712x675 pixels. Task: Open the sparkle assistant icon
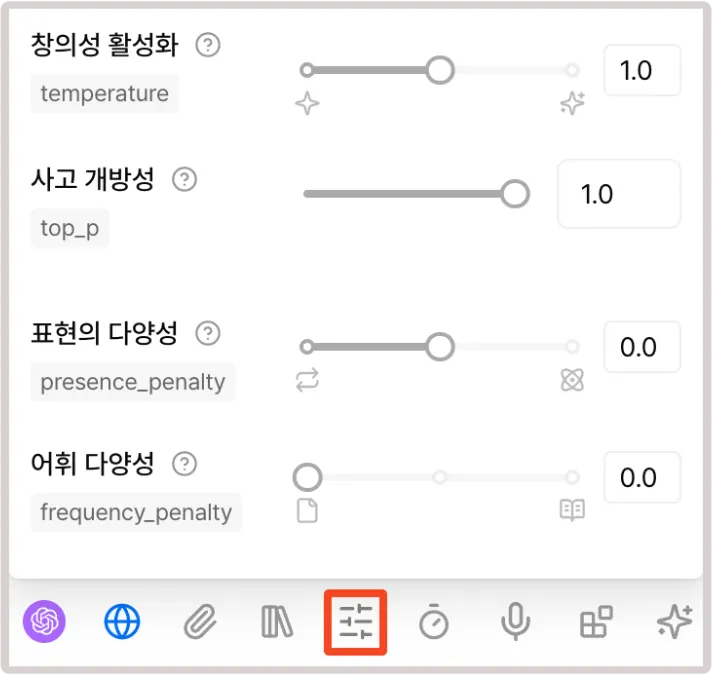tap(674, 623)
